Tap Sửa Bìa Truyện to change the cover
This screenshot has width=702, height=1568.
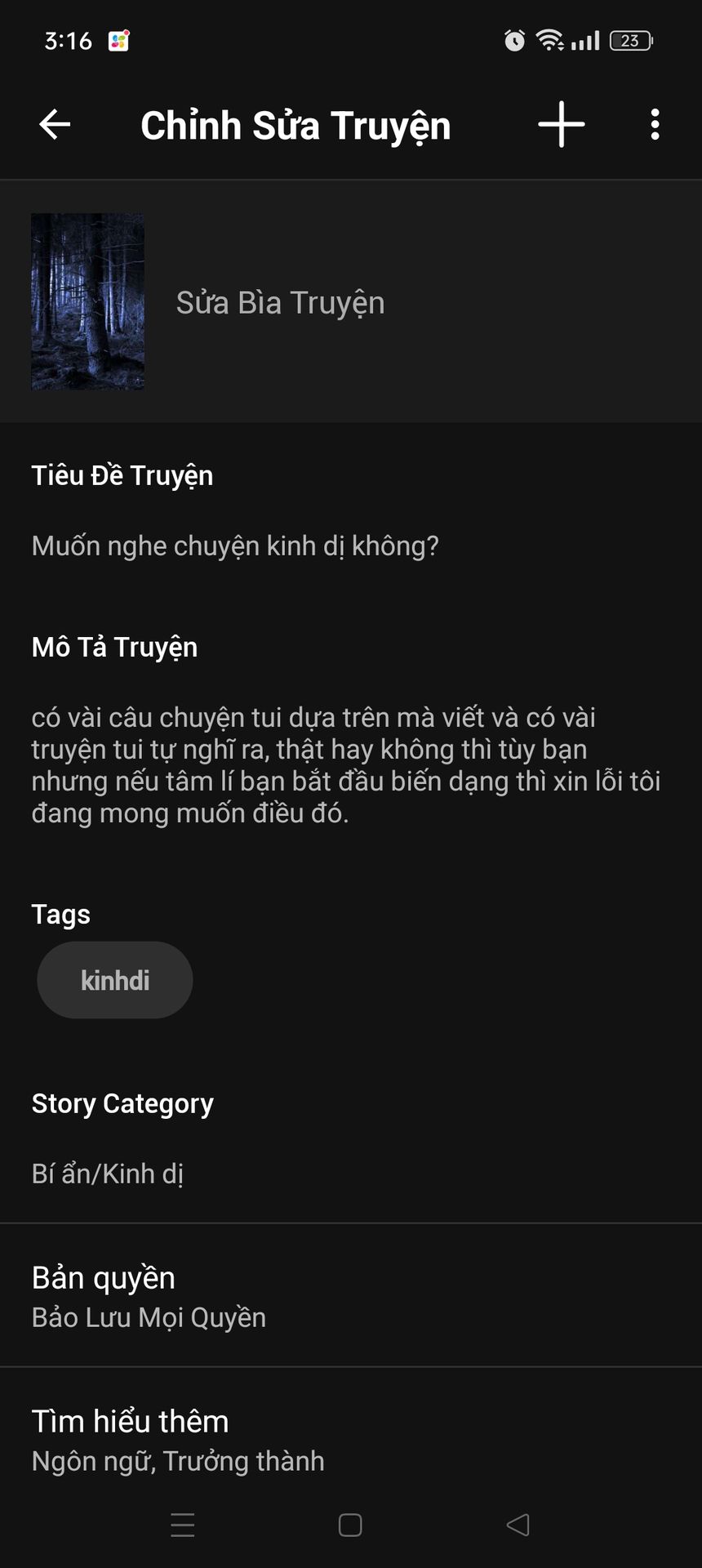(x=280, y=303)
